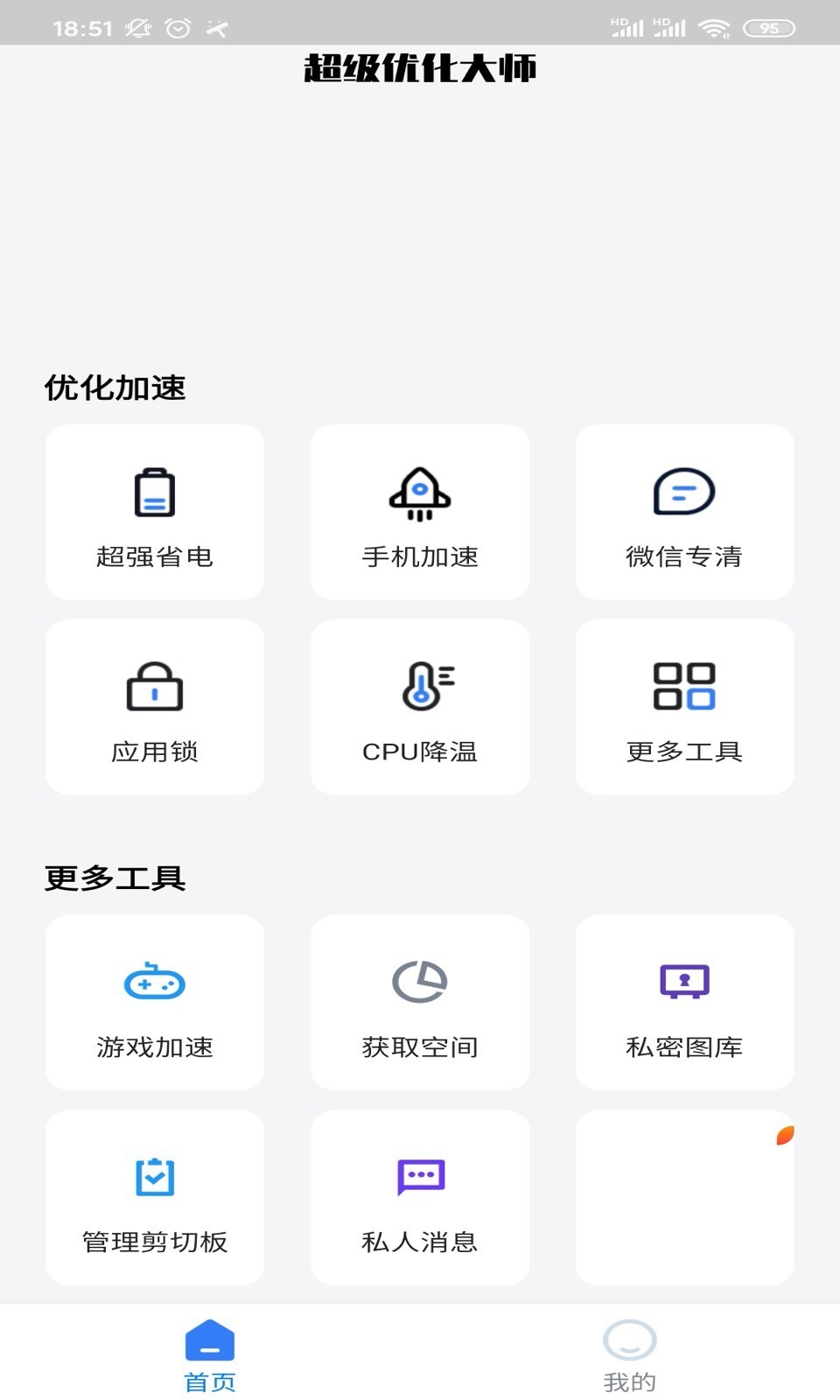Tap the empty card with the orange leaf badge

[684, 1197]
